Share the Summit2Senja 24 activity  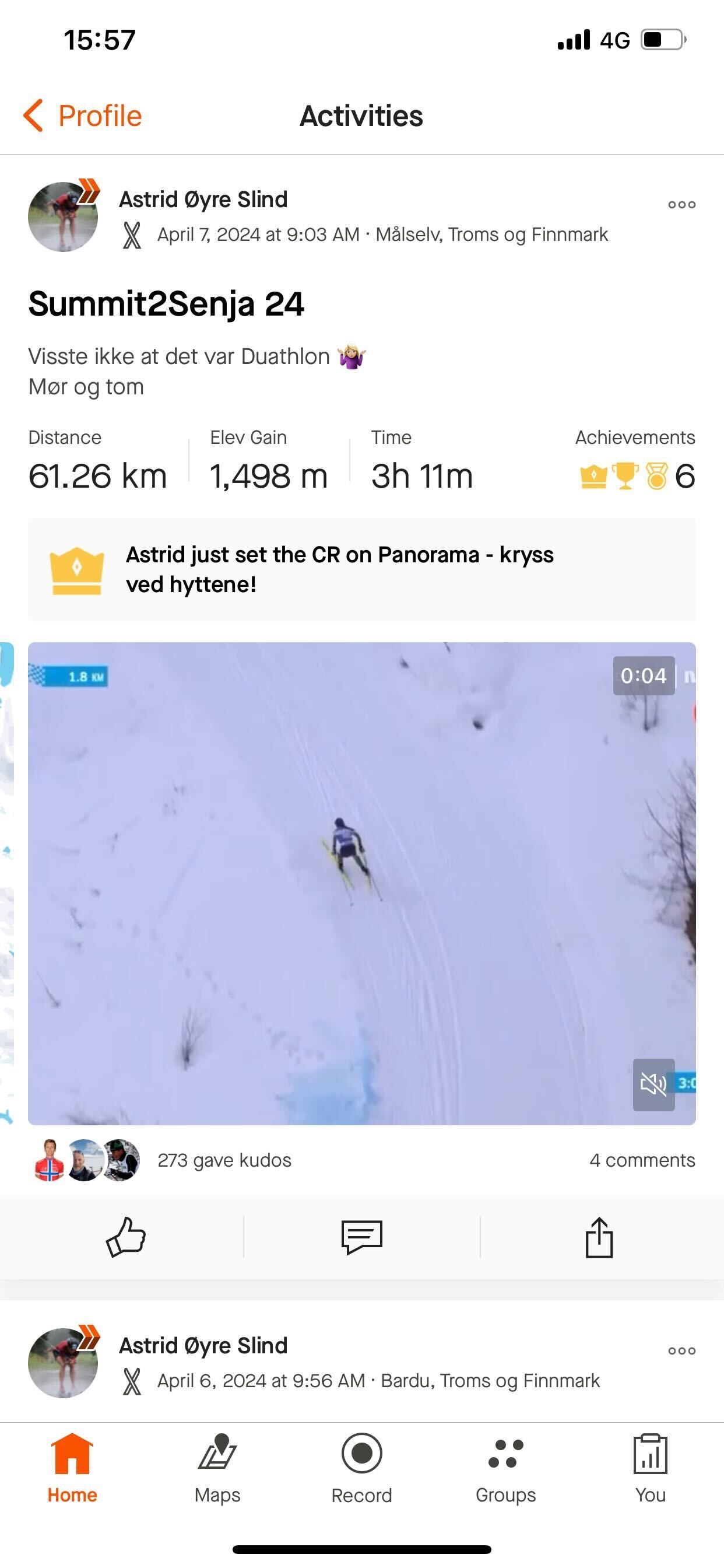click(599, 1237)
